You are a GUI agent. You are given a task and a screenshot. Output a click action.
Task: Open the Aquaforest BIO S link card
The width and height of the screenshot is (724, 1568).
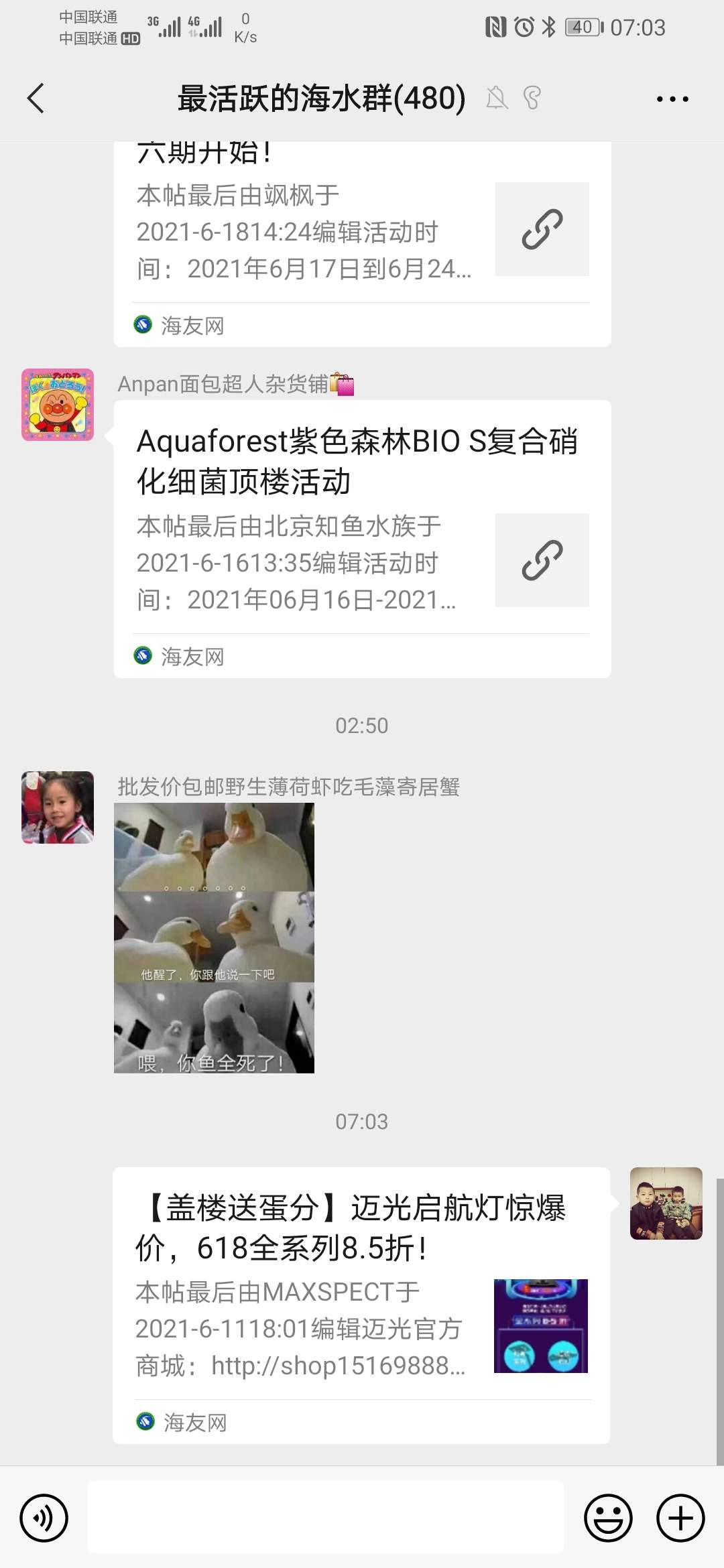[x=362, y=538]
